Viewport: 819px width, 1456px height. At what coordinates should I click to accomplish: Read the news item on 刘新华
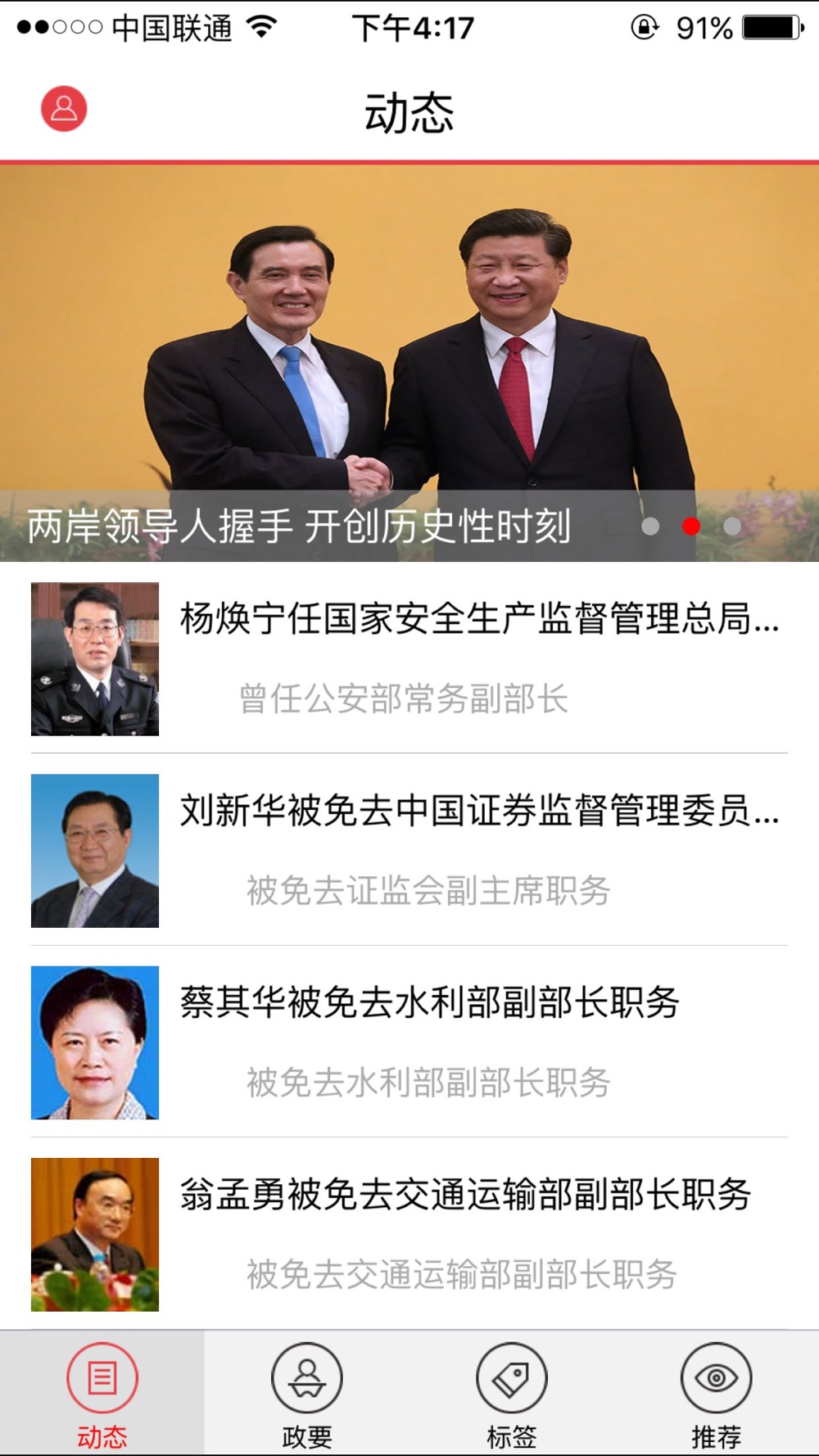click(x=409, y=850)
